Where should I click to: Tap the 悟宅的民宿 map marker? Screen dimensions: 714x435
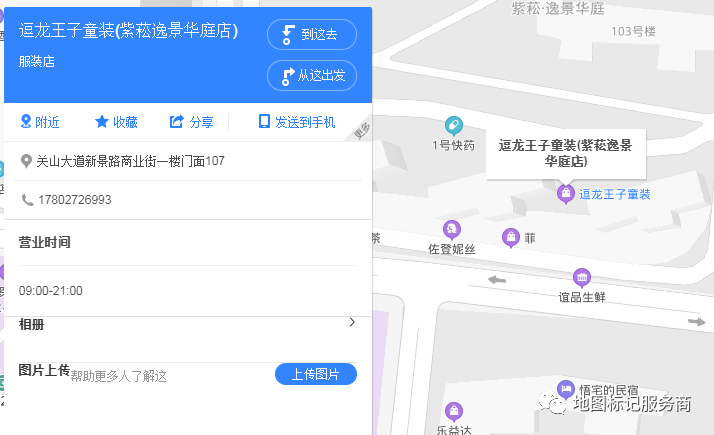(565, 388)
